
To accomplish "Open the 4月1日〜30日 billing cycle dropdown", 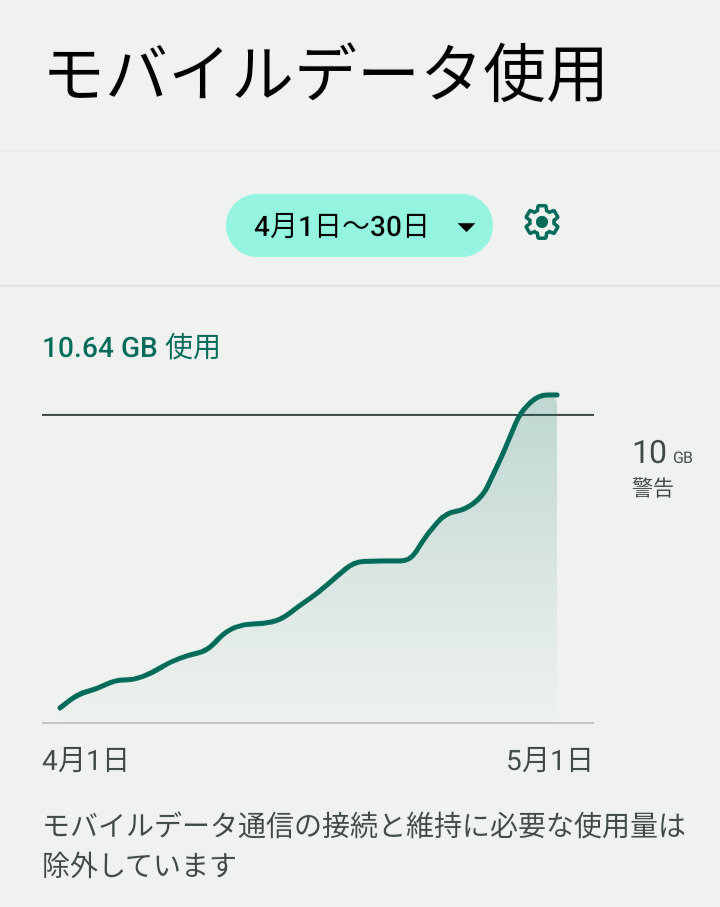I will pos(359,226).
